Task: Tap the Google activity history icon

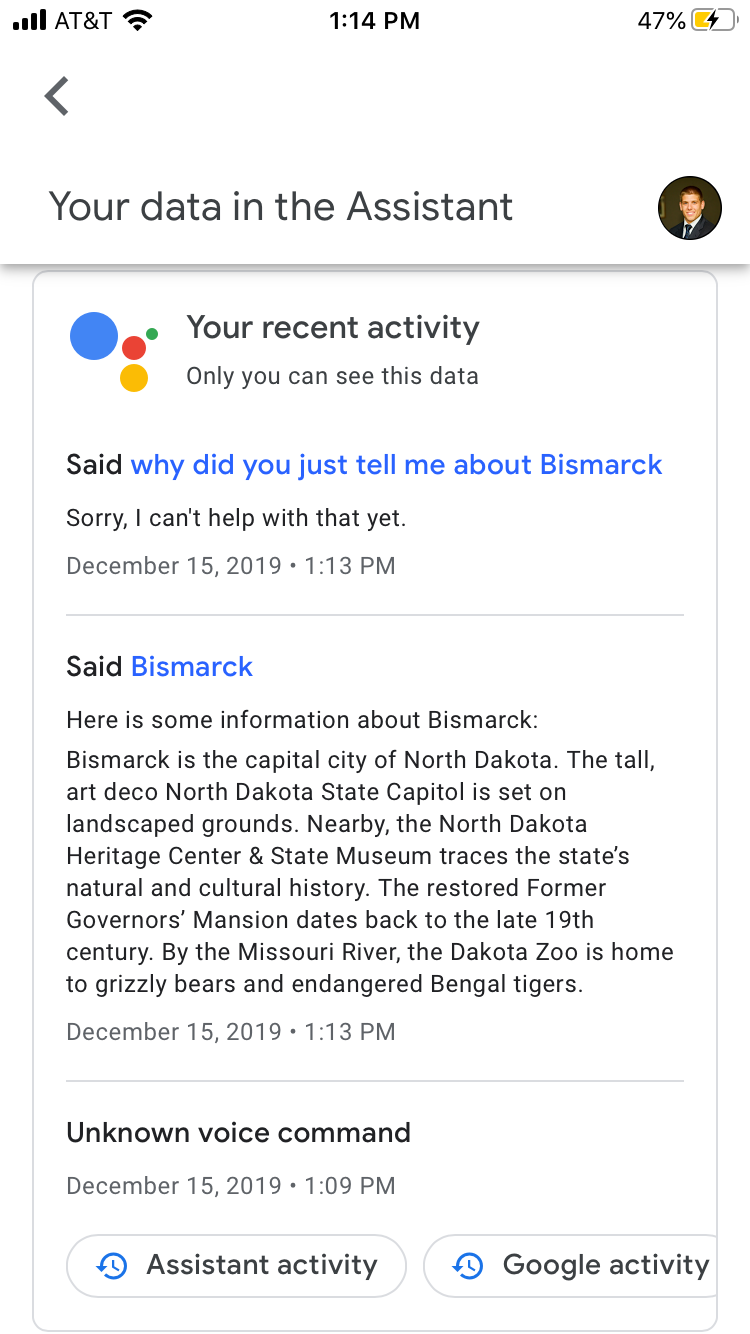Action: tap(465, 1265)
